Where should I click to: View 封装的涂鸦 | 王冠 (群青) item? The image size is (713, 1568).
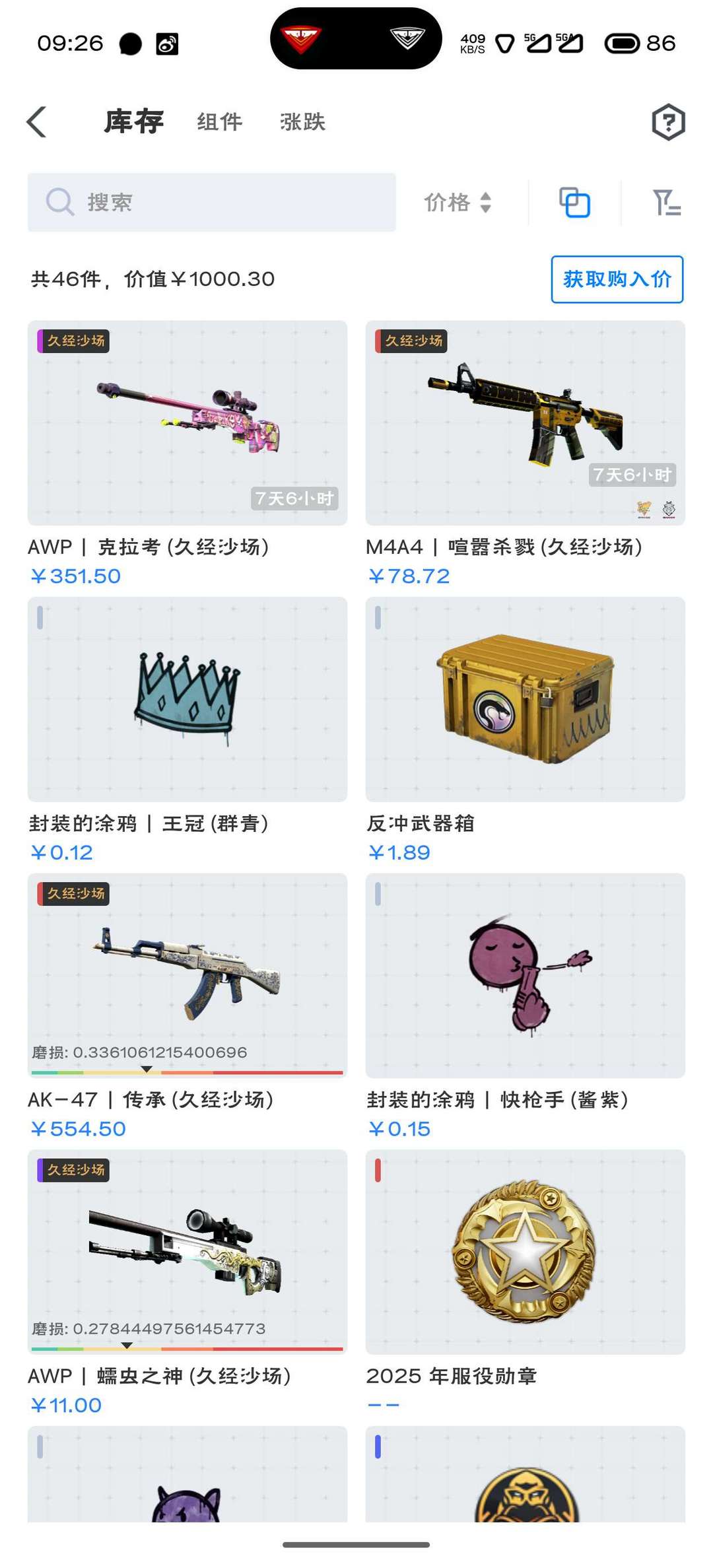point(187,700)
